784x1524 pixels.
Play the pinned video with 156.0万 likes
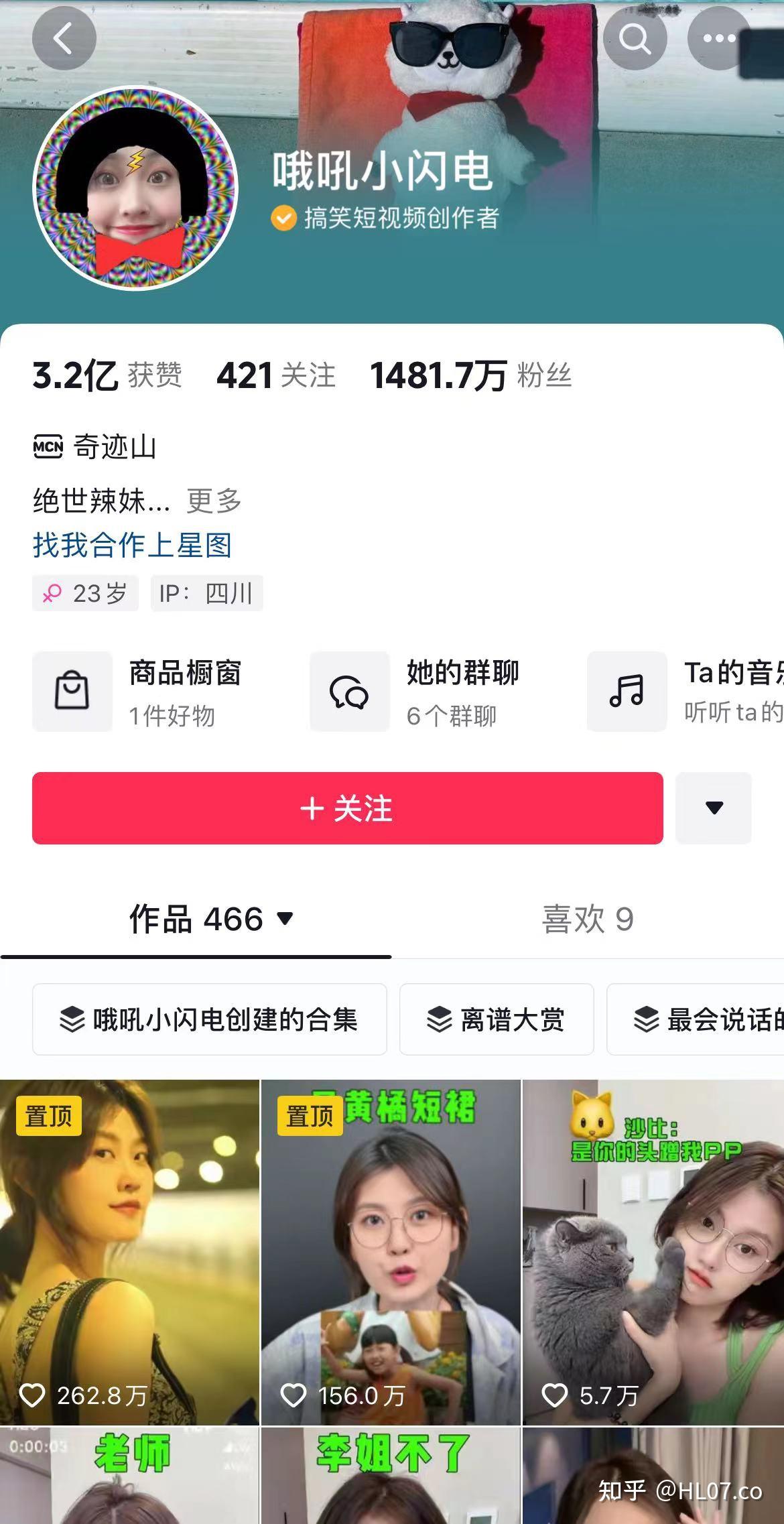click(x=391, y=1252)
